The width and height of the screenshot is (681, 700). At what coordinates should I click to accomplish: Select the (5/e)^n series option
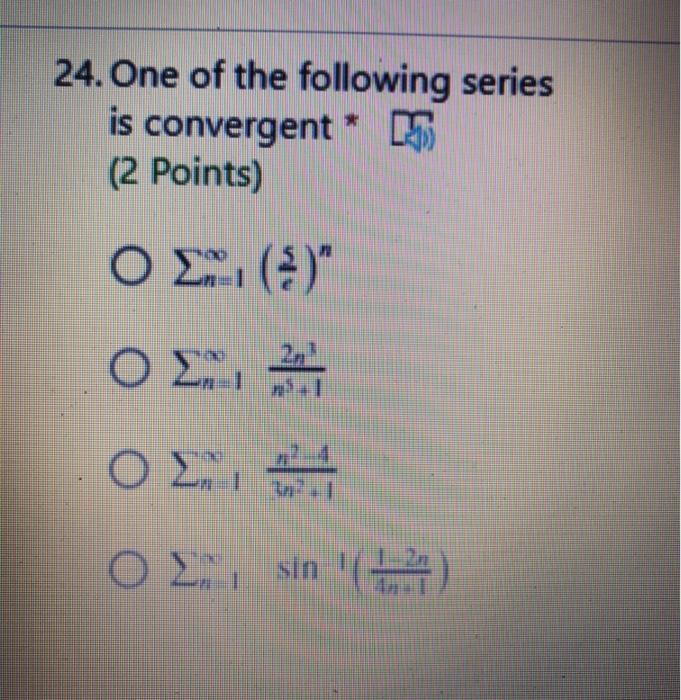[x=131, y=271]
